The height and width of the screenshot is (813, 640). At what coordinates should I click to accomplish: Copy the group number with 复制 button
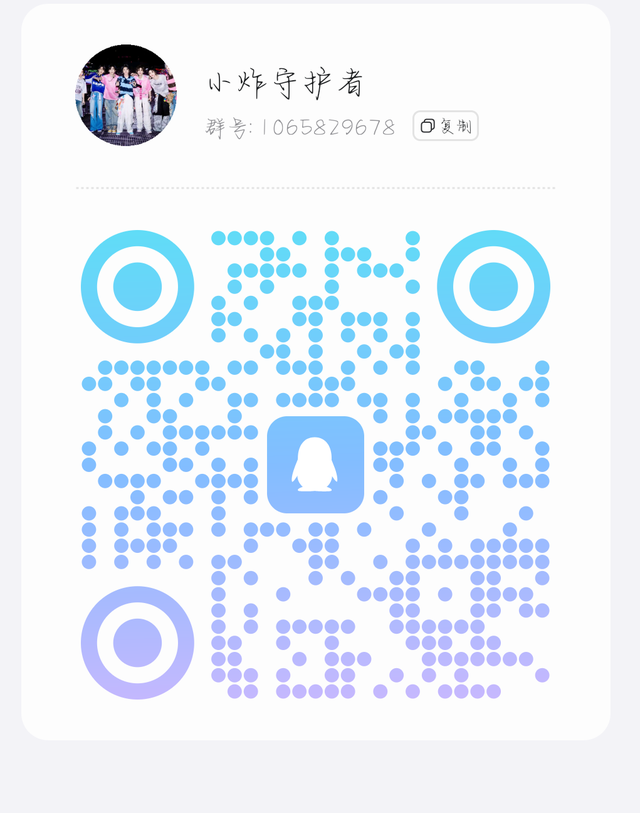(x=446, y=126)
